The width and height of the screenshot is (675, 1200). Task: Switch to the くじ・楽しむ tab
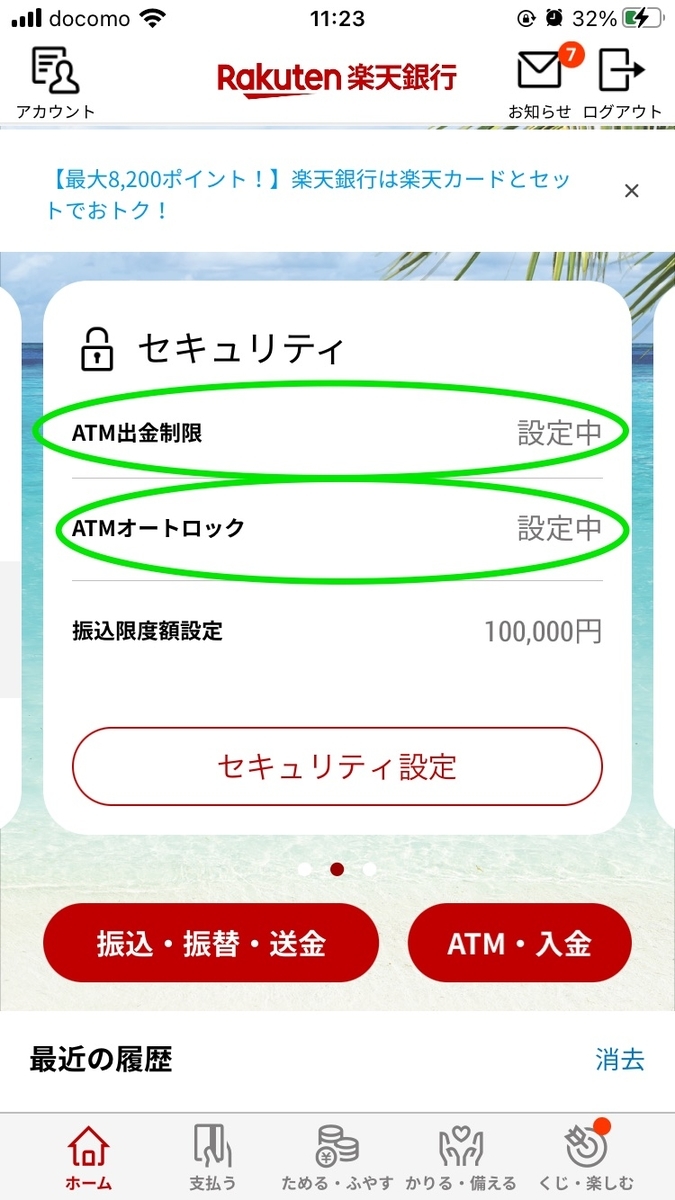pyautogui.click(x=586, y=1158)
